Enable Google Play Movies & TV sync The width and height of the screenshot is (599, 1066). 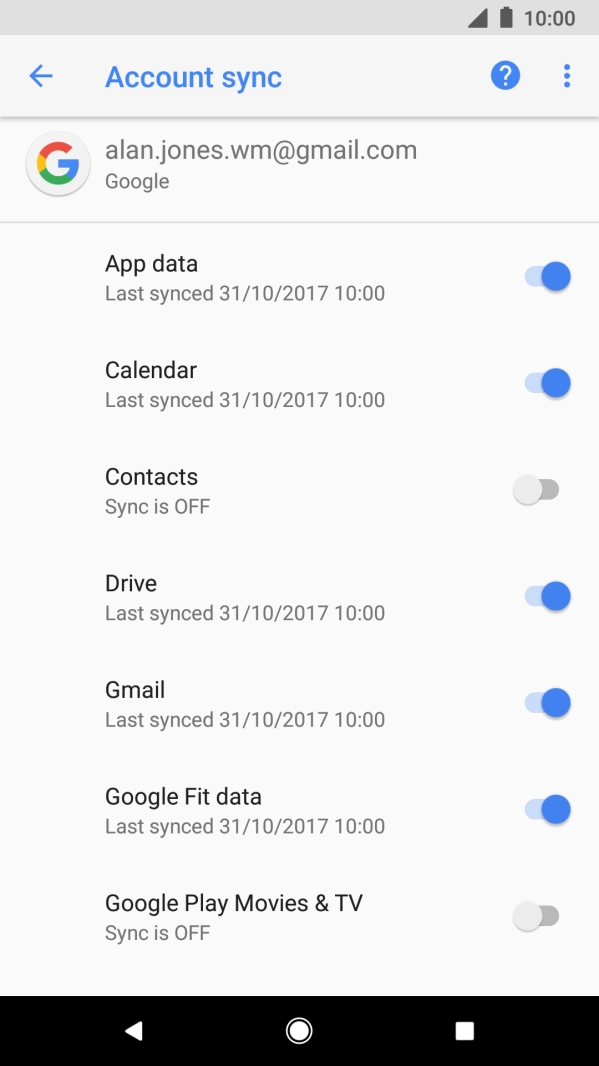coord(536,916)
